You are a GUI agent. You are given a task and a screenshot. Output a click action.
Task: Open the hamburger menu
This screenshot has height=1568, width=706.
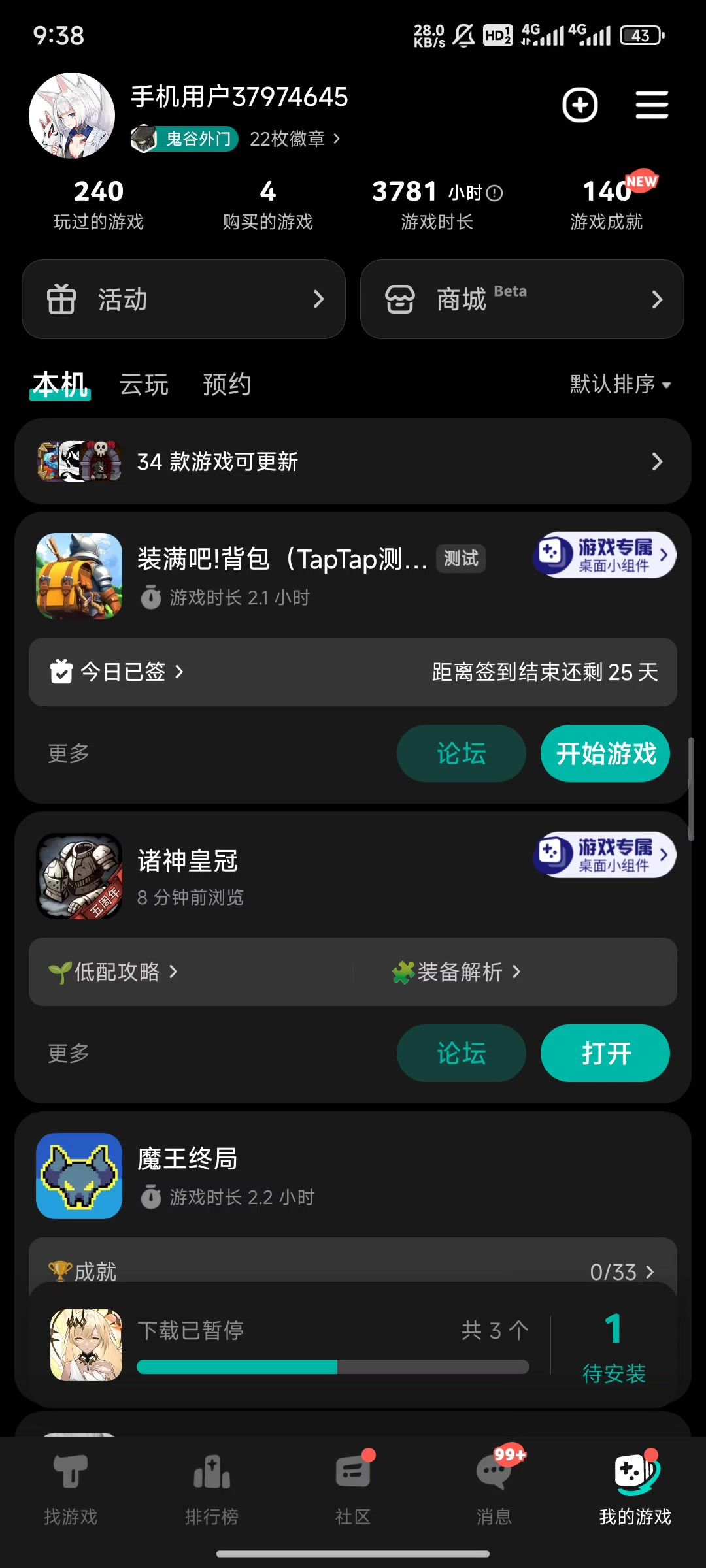point(652,105)
